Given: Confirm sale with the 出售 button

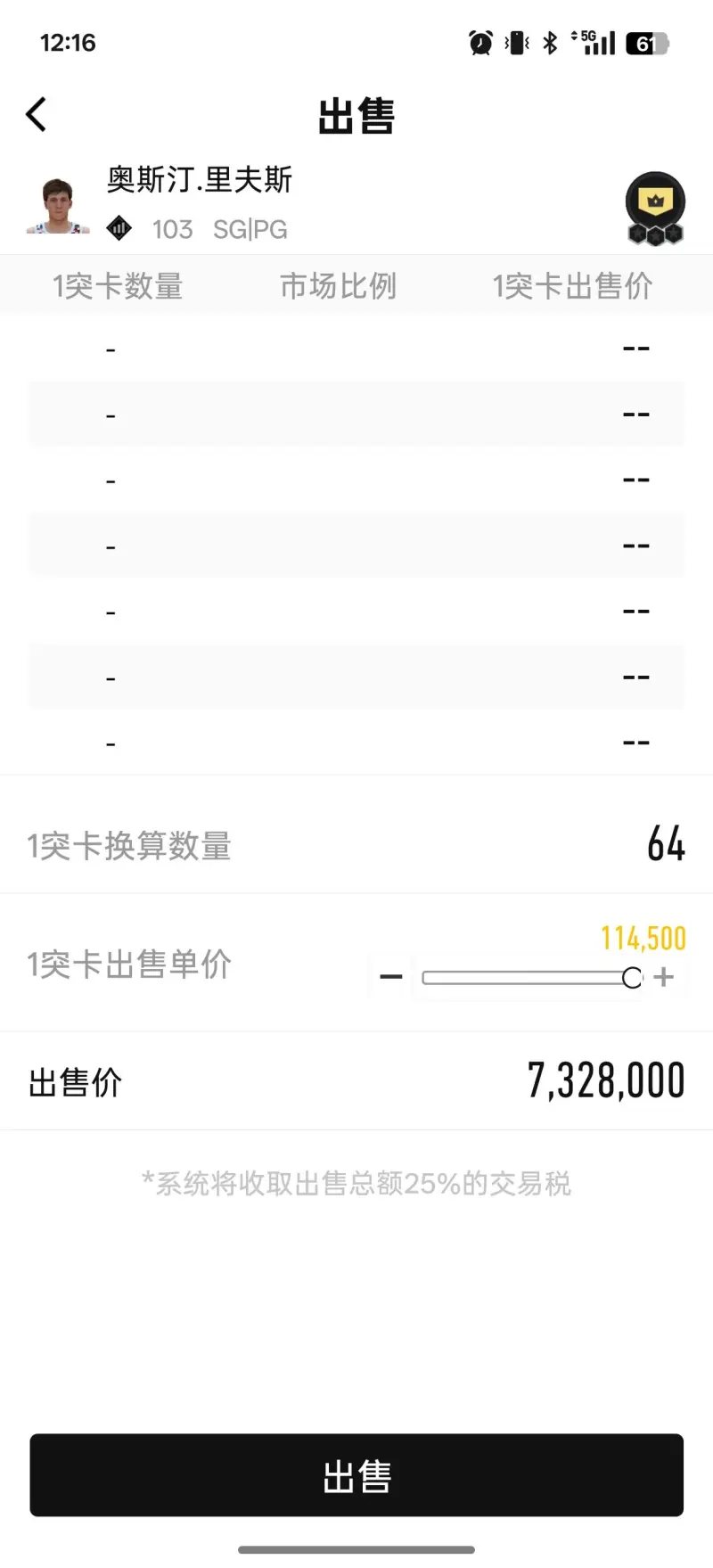Looking at the screenshot, I should (356, 1474).
